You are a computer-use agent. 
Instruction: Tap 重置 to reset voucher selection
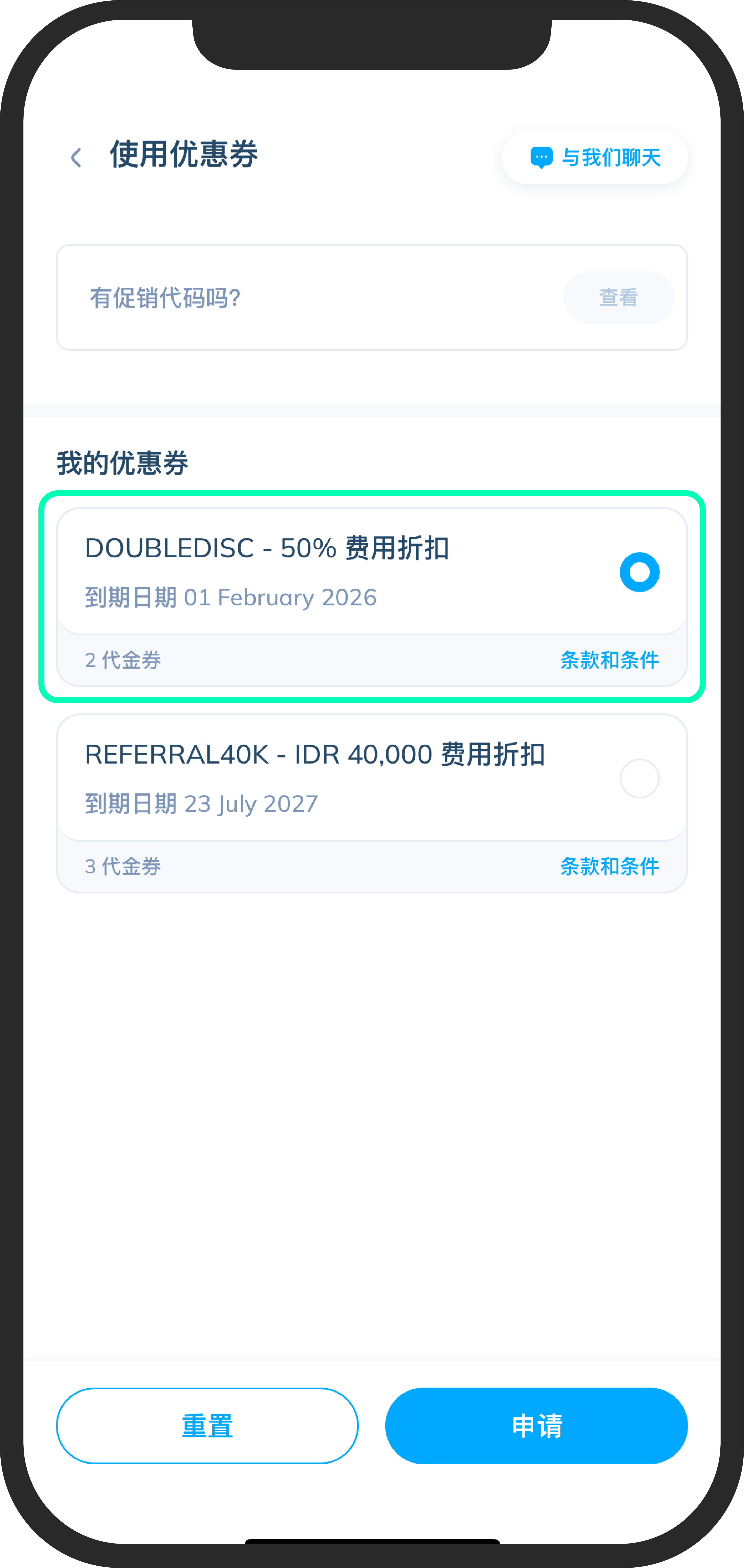(x=207, y=1425)
